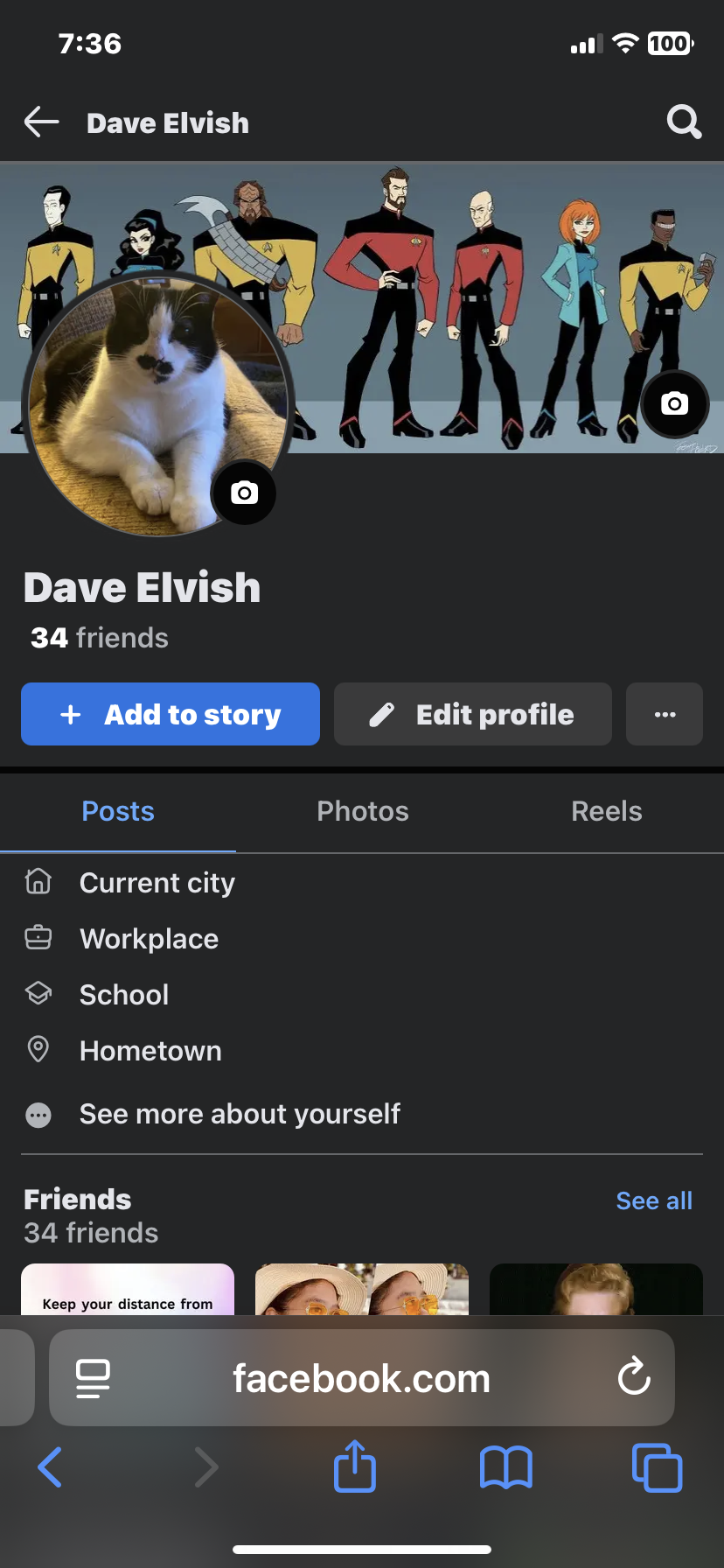Image resolution: width=724 pixels, height=1568 pixels.
Task: Open the profile search icon
Action: 684,122
